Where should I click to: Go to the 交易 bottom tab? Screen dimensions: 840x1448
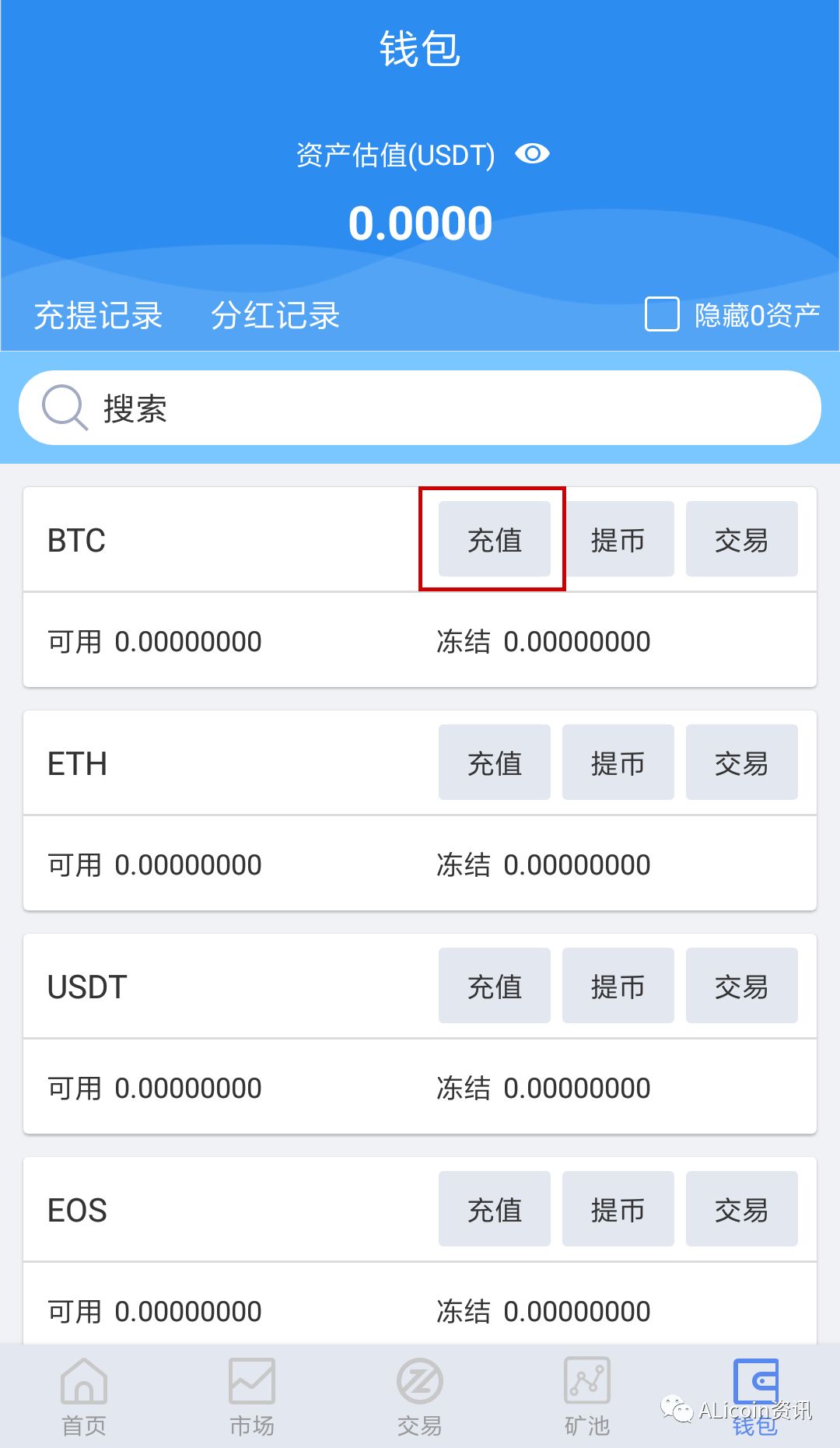click(419, 1397)
